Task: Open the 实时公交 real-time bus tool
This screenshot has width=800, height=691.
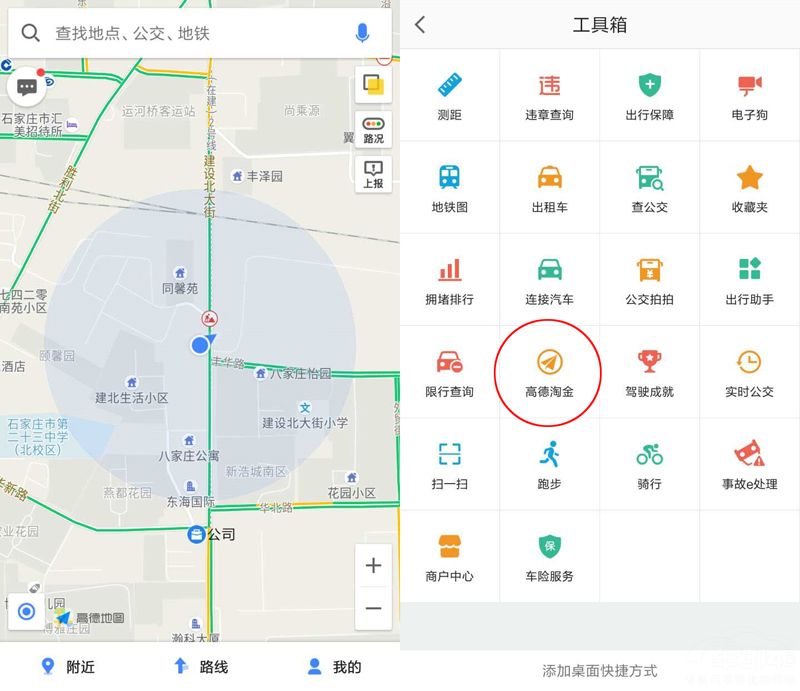Action: 749,372
